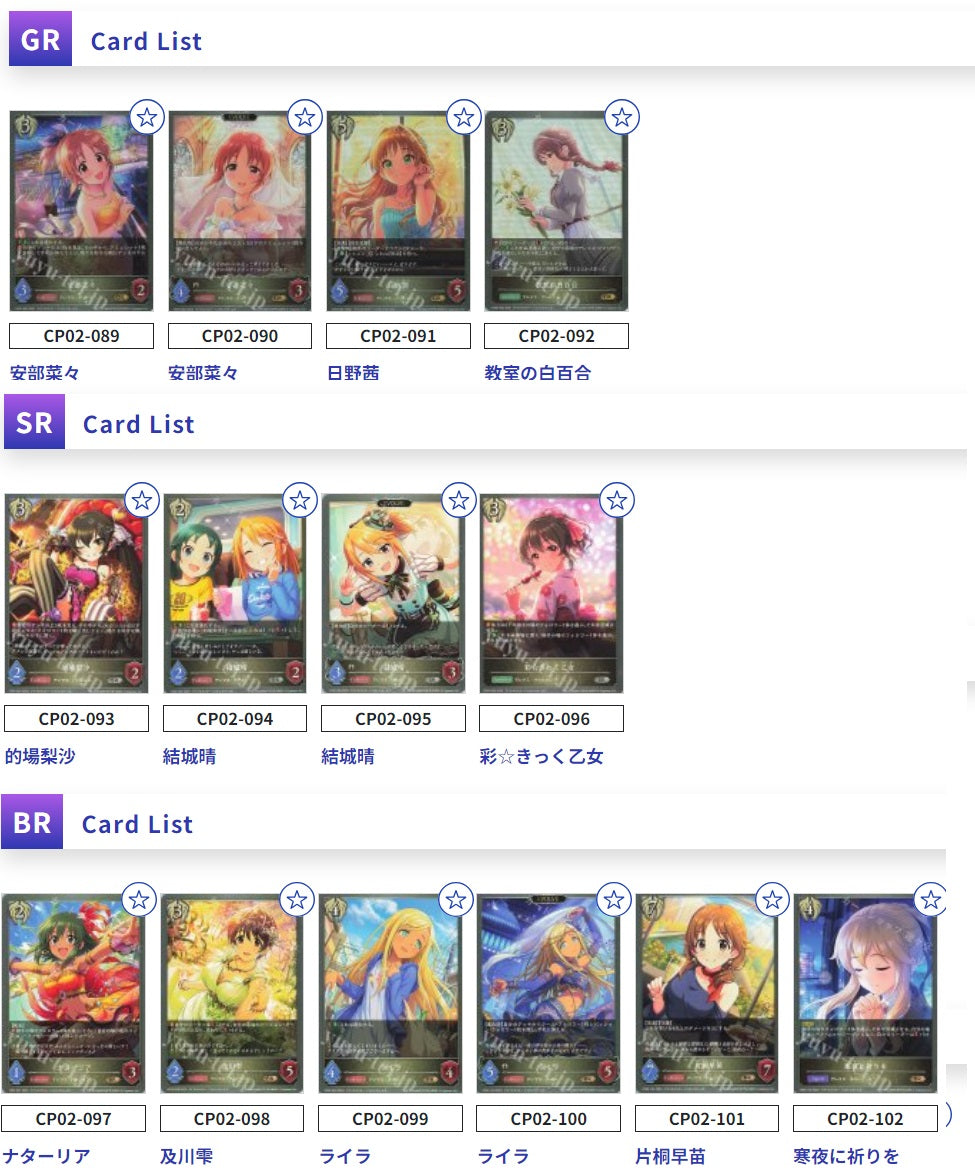The width and height of the screenshot is (975, 1174).
Task: Star the 及川雫 card
Action: pyautogui.click(x=297, y=900)
